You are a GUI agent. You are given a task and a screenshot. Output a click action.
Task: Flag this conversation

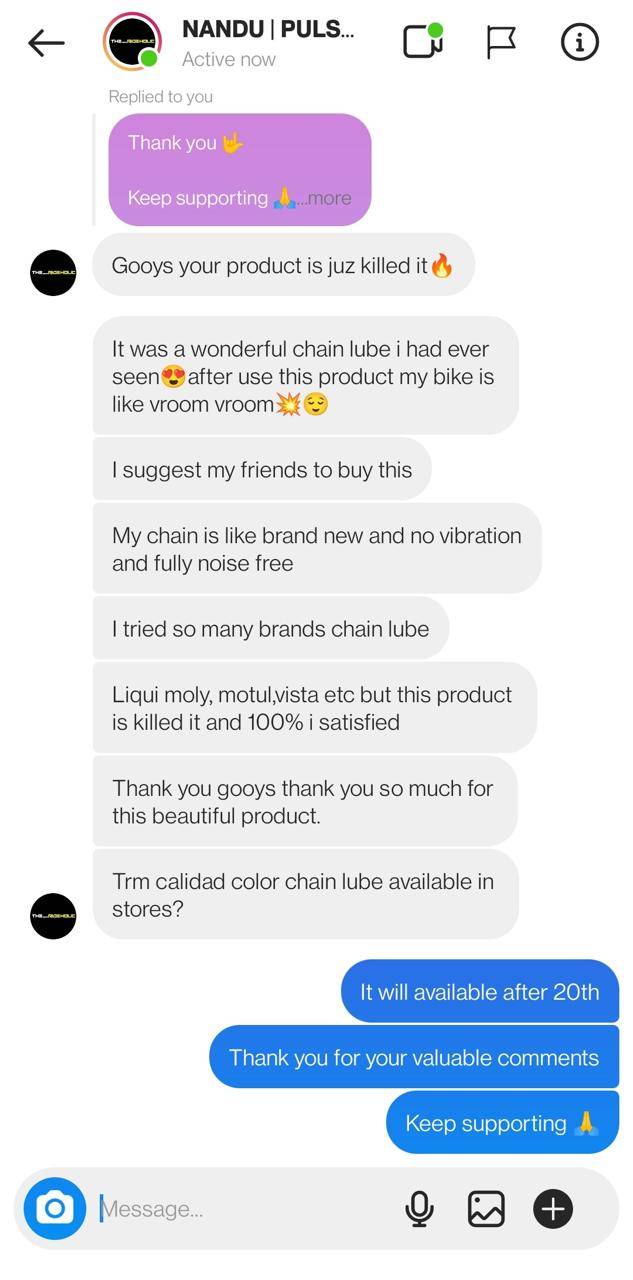(500, 42)
